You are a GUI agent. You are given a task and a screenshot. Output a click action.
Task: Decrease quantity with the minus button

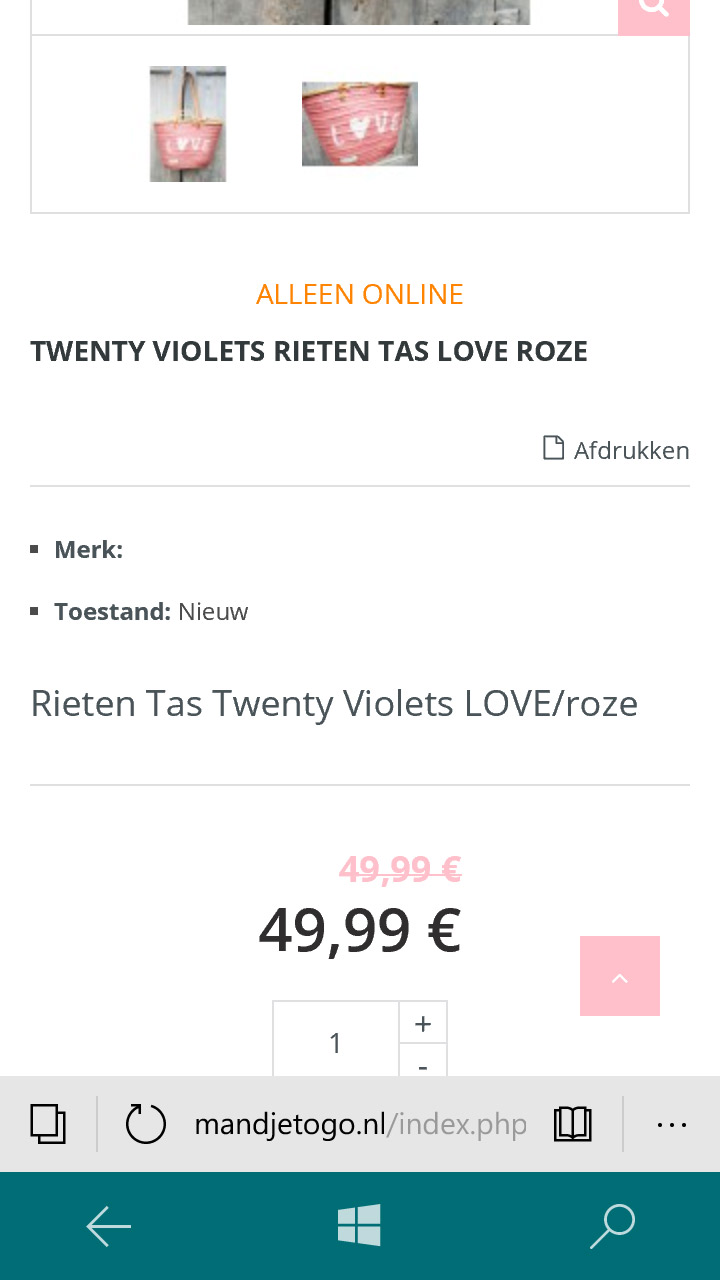click(x=423, y=1064)
